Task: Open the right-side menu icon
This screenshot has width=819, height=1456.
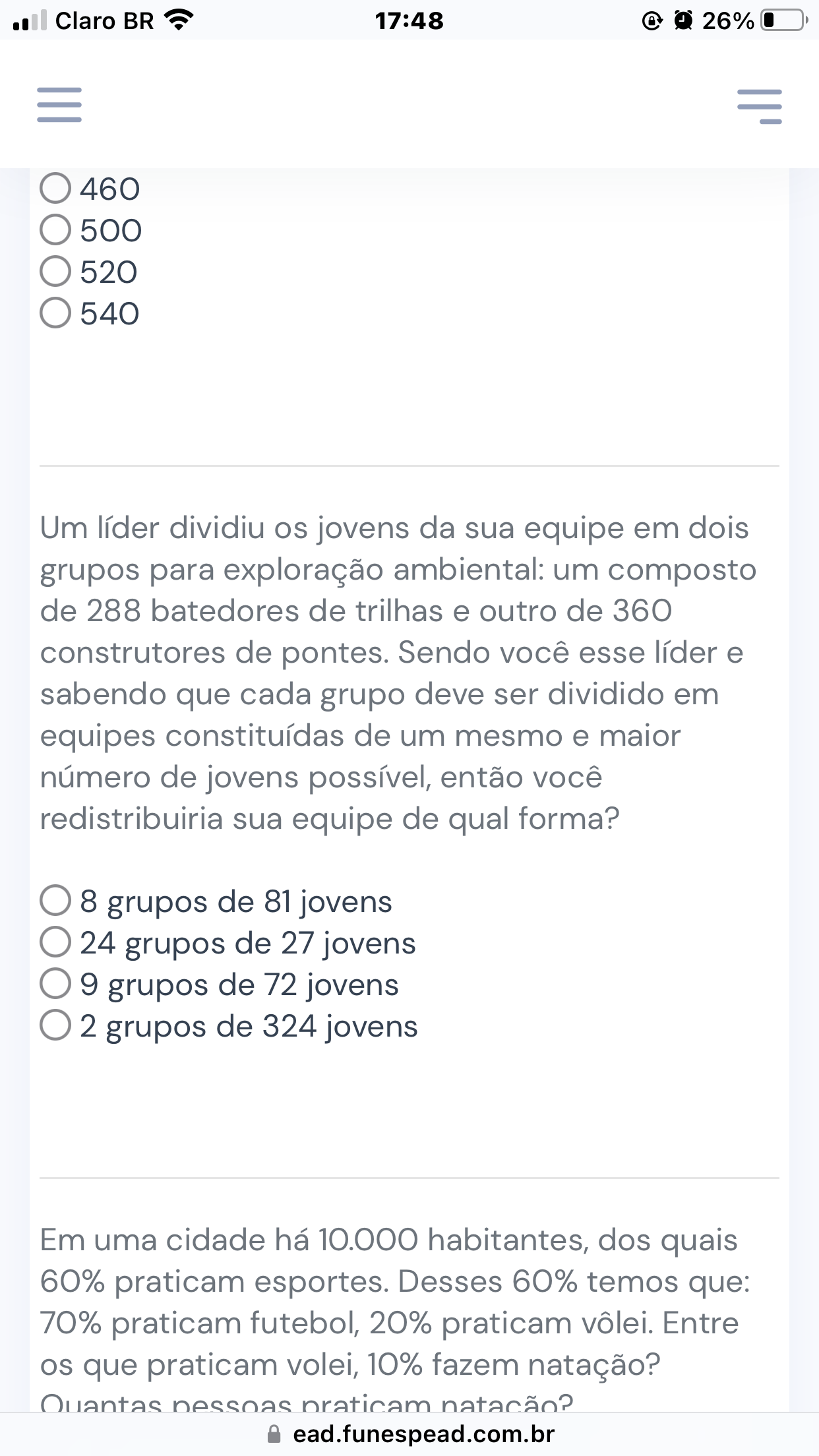Action: coord(760,107)
